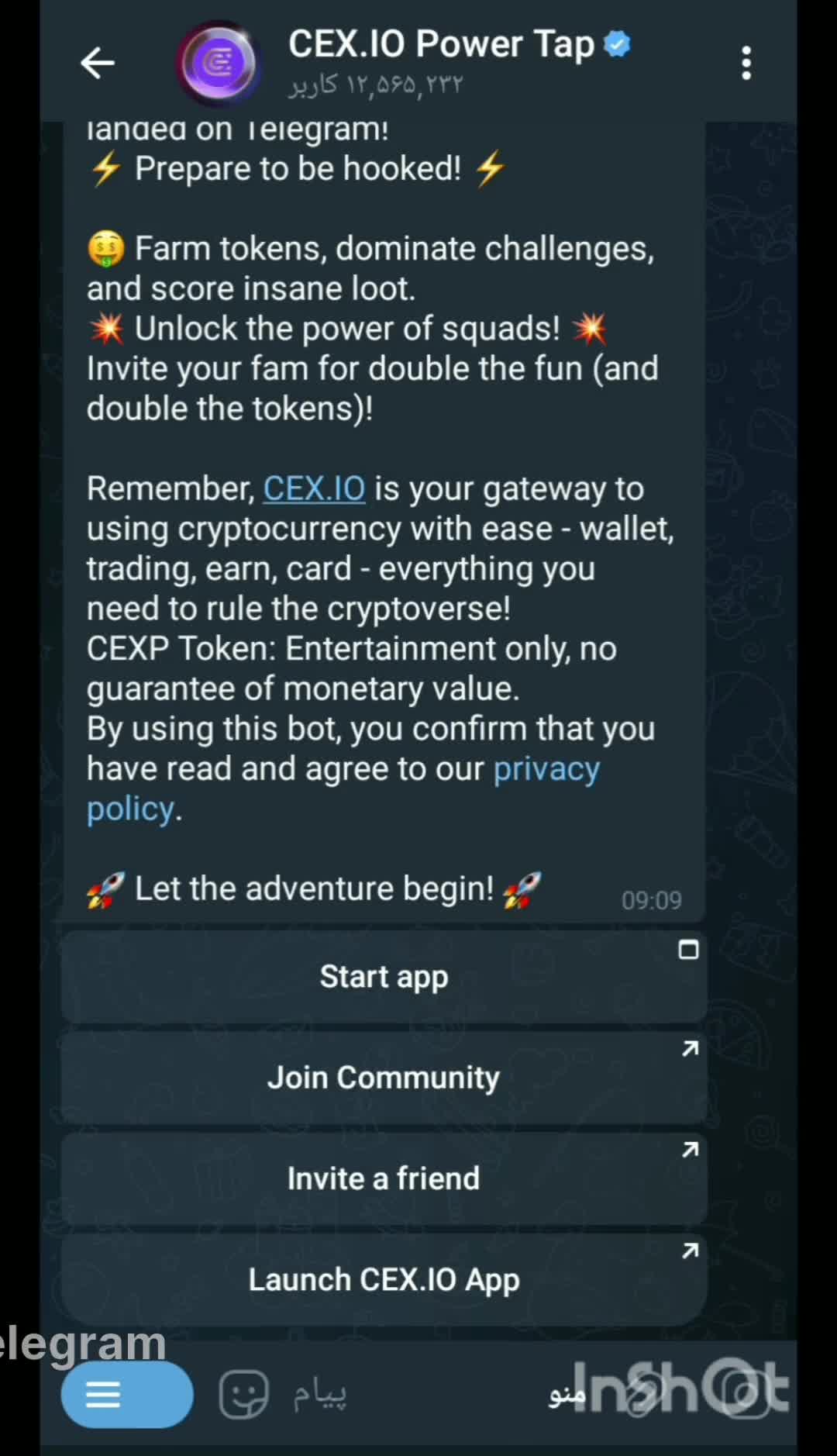837x1456 pixels.
Task: Tap the Start app button
Action: (384, 977)
